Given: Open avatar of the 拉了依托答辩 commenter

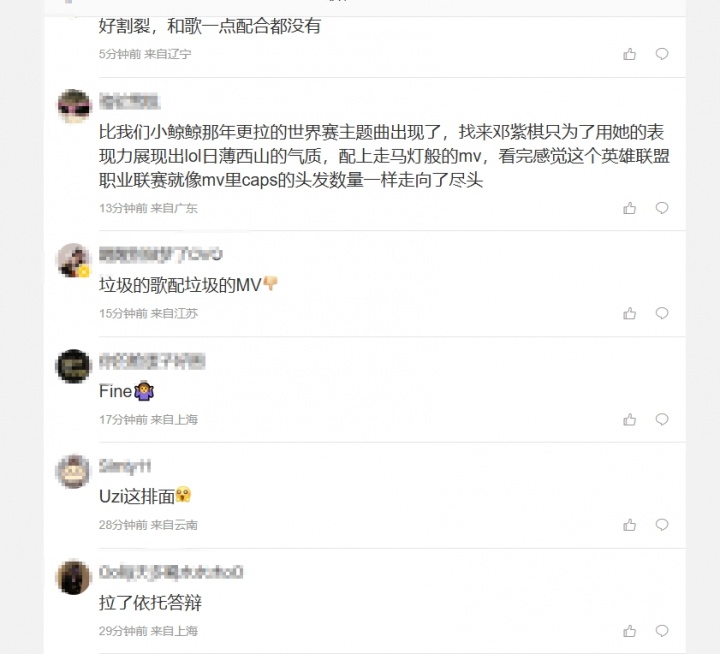Looking at the screenshot, I should (x=74, y=577).
